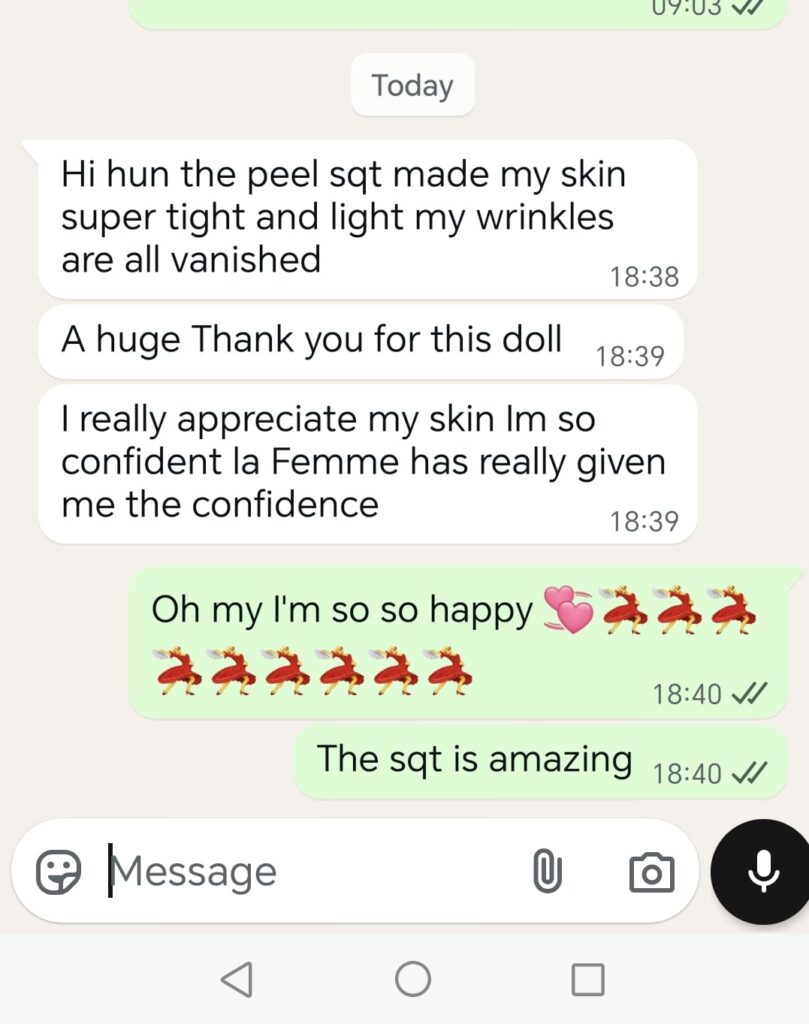Tap the Message text field

click(300, 872)
